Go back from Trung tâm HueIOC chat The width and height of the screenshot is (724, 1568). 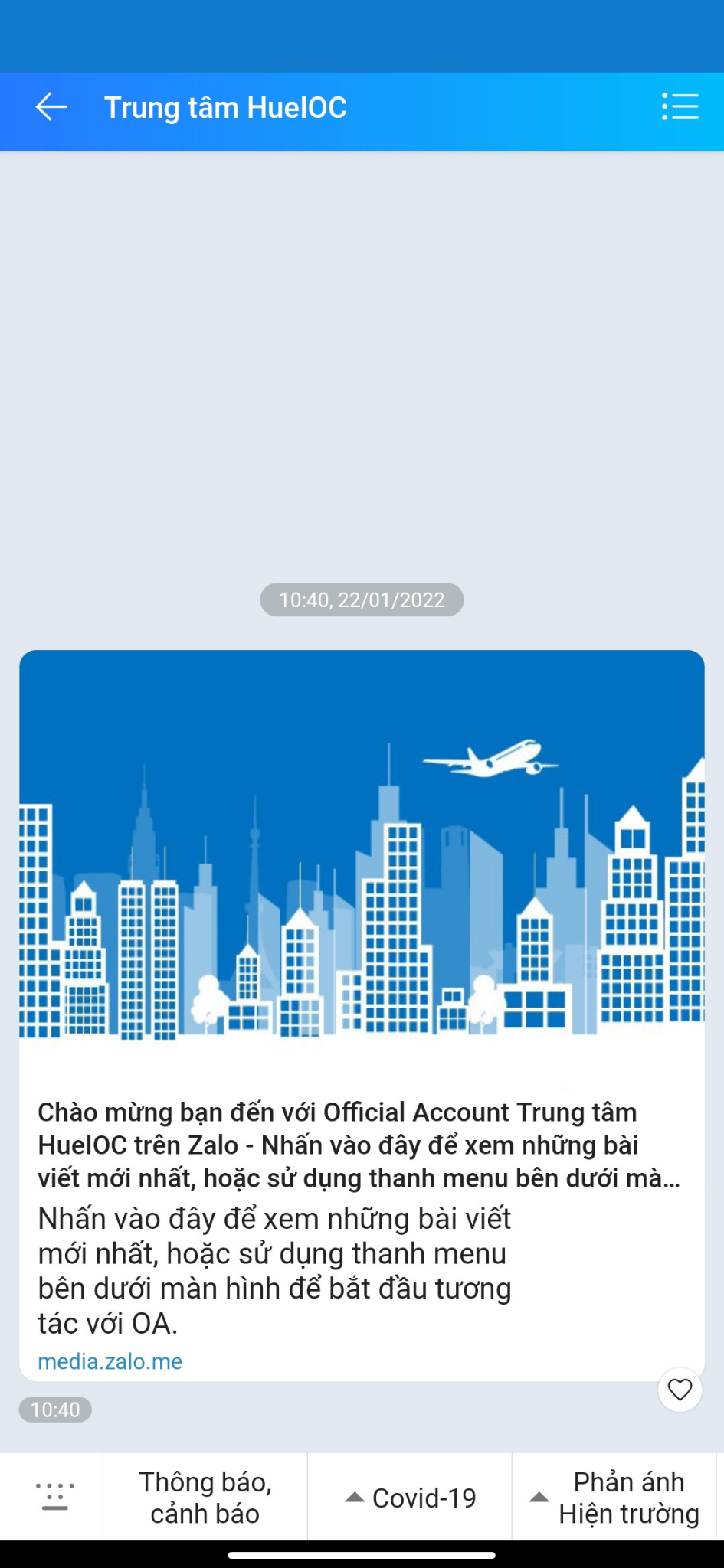pyautogui.click(x=51, y=107)
